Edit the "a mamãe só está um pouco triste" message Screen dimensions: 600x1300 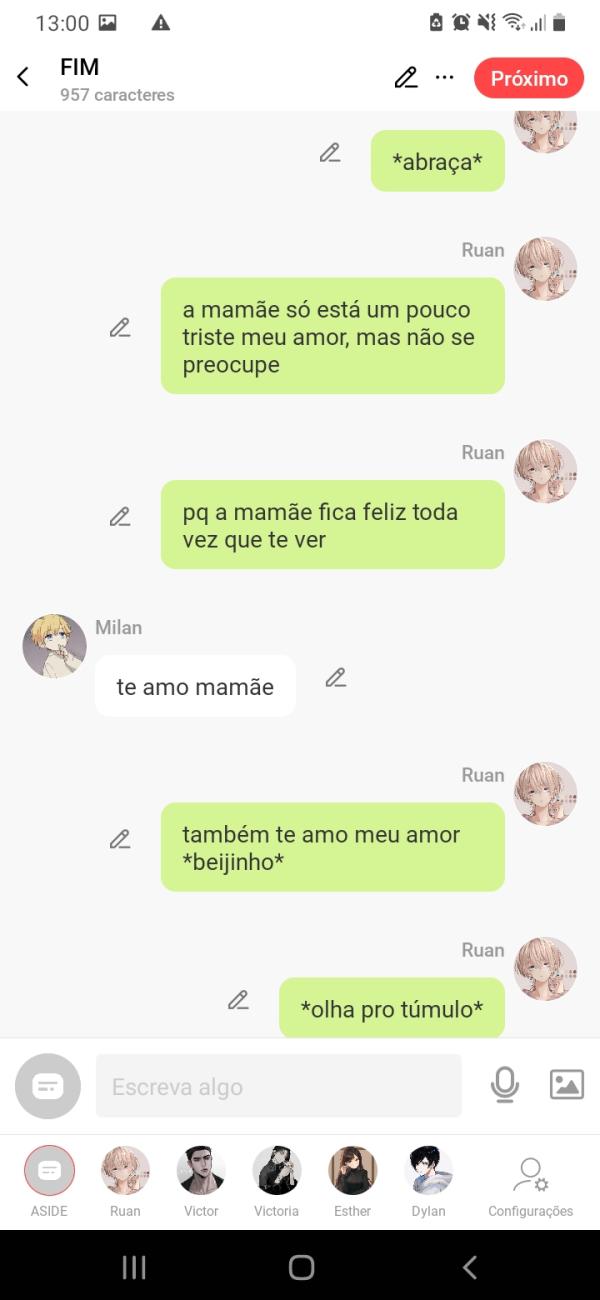120,327
